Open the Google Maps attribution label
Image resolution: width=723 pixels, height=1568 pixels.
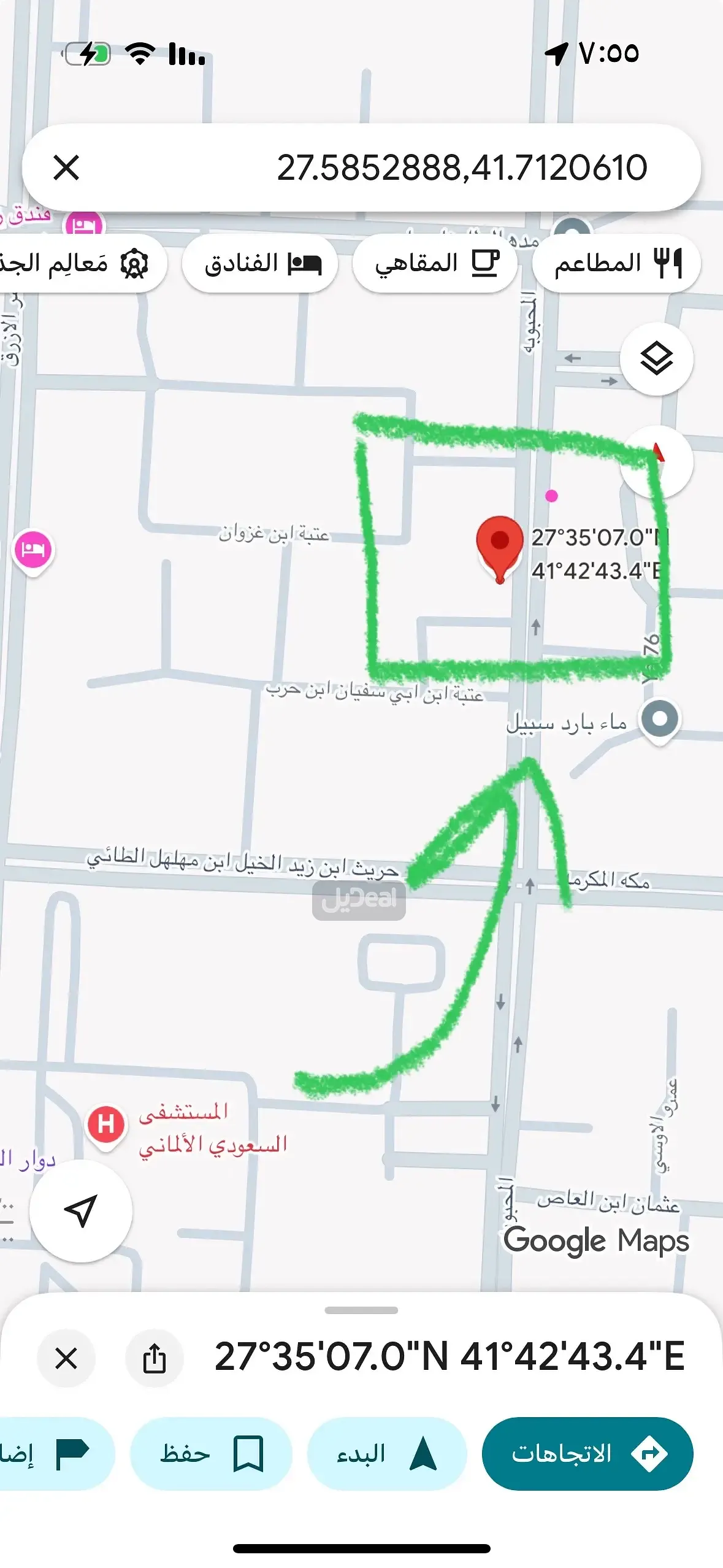point(597,1241)
